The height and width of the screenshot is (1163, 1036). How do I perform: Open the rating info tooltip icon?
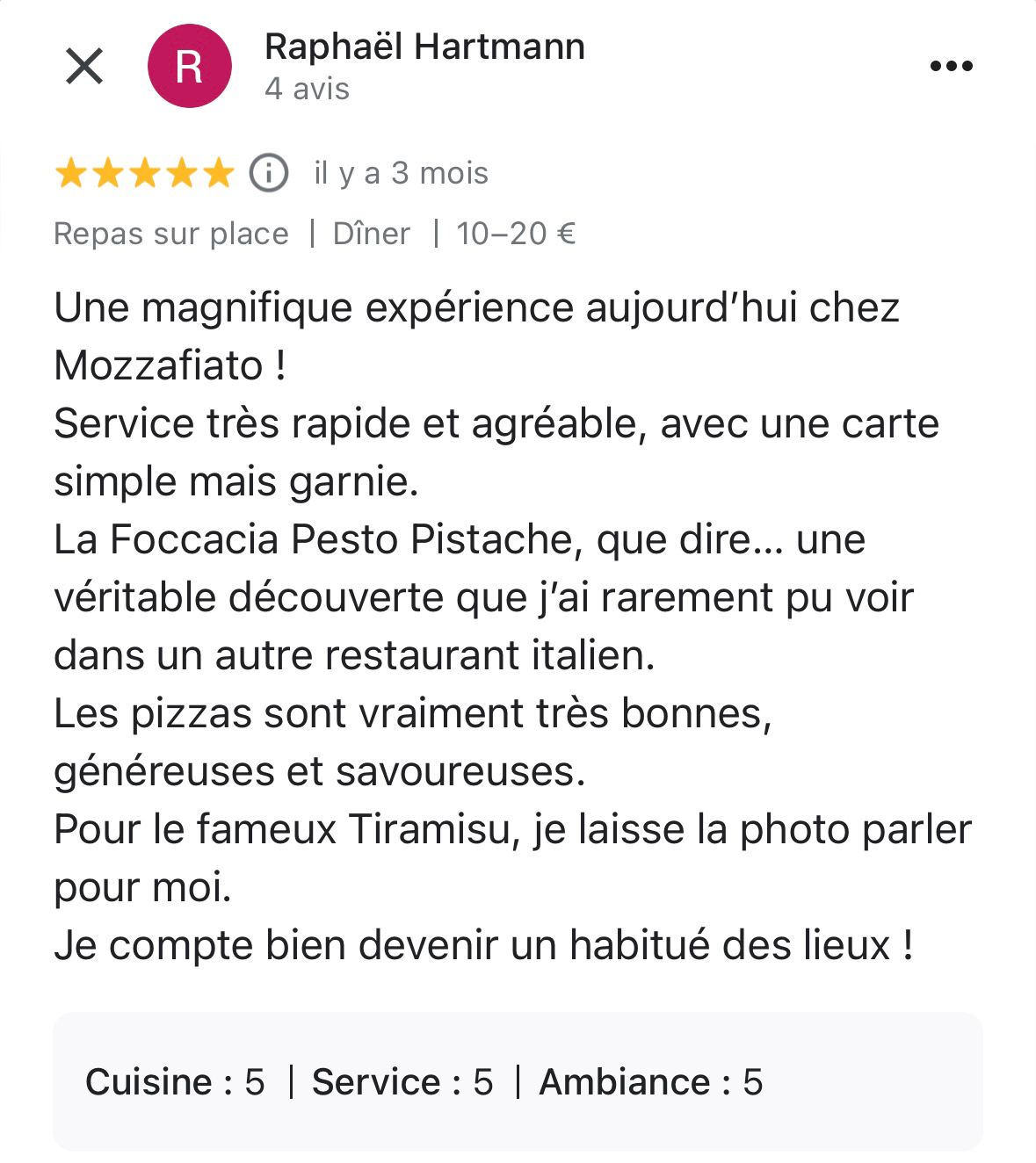pyautogui.click(x=268, y=172)
